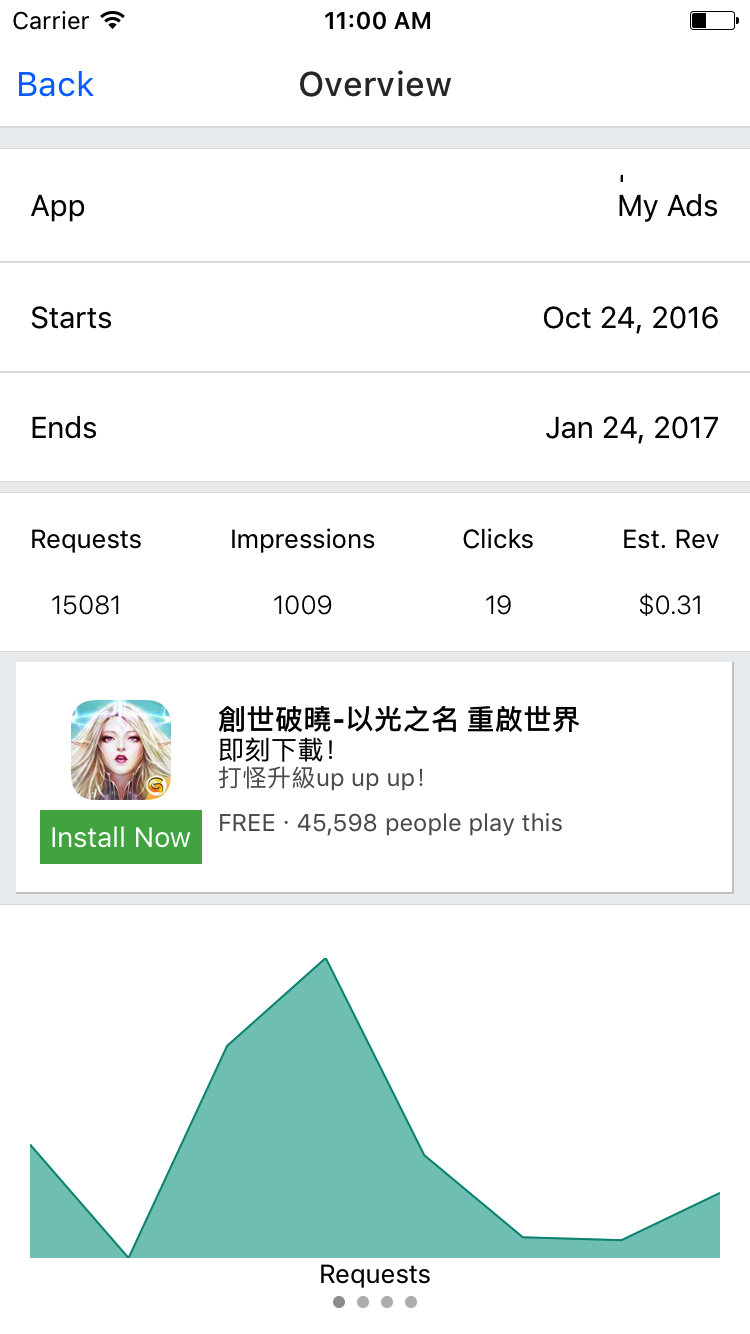Open the Ends date row
This screenshot has height=1334, width=750.
[x=375, y=428]
